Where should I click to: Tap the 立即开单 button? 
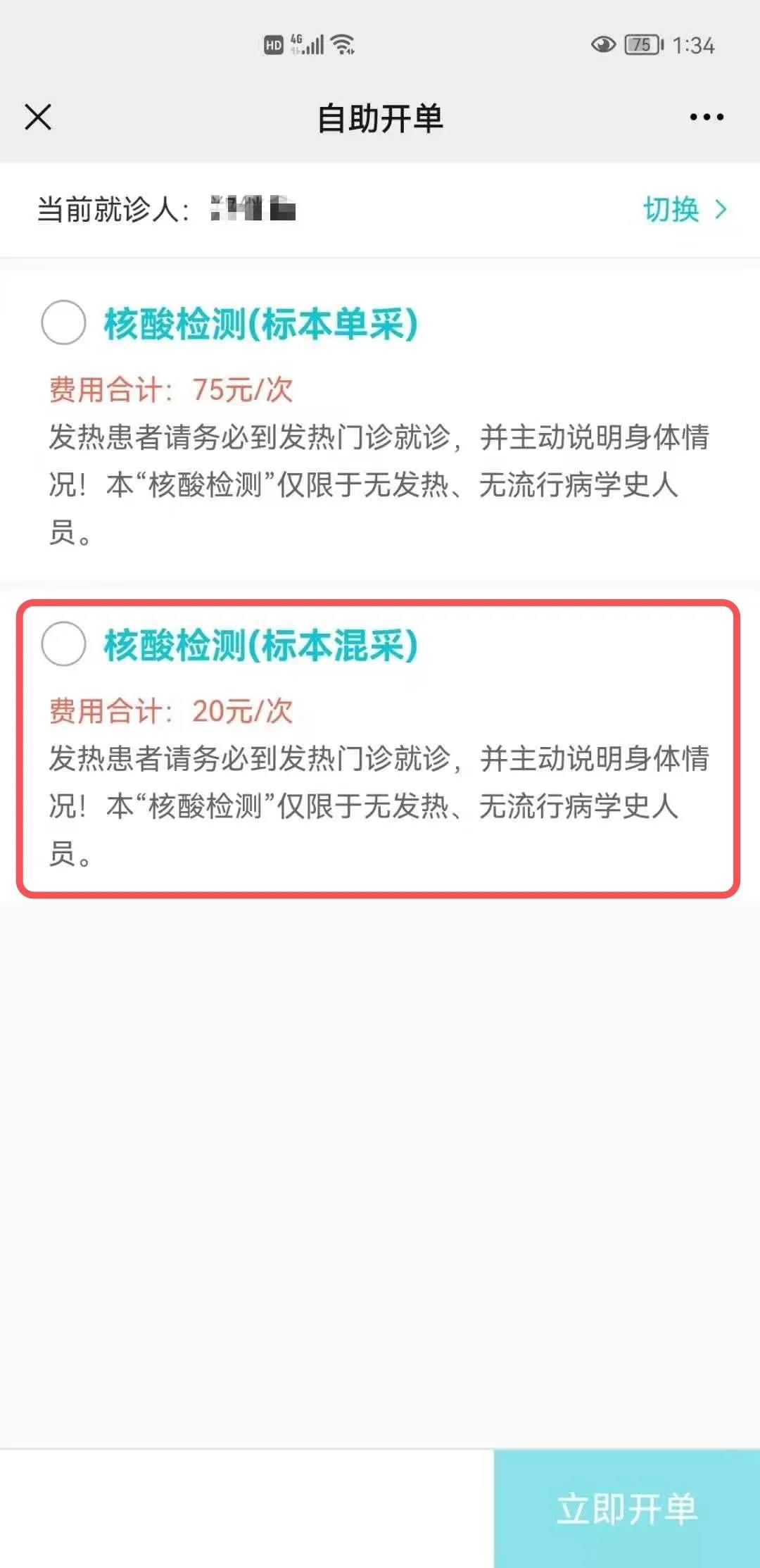(627, 1509)
